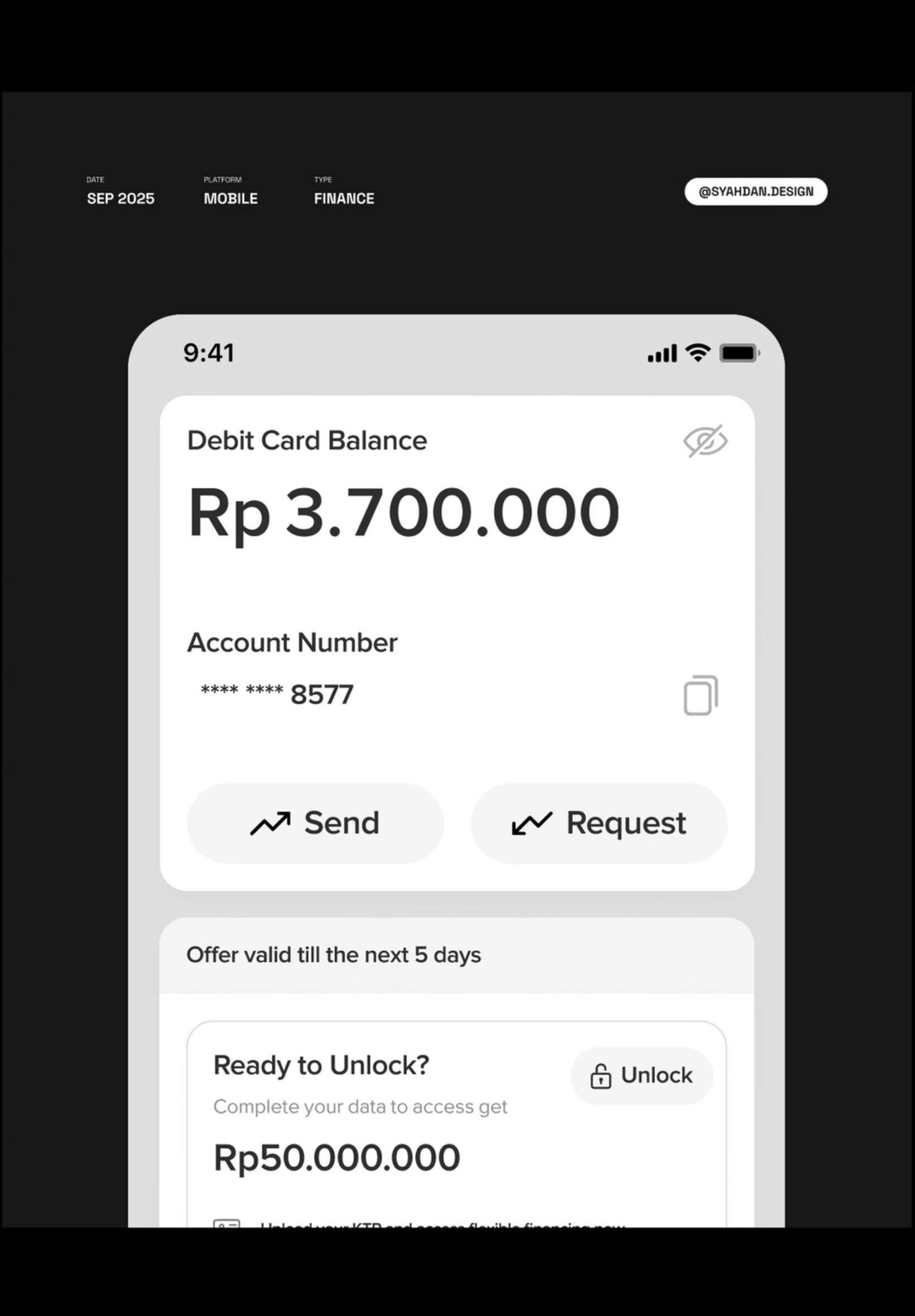The image size is (915, 1316).
Task: Select the Request arrow icon
Action: pyautogui.click(x=532, y=822)
